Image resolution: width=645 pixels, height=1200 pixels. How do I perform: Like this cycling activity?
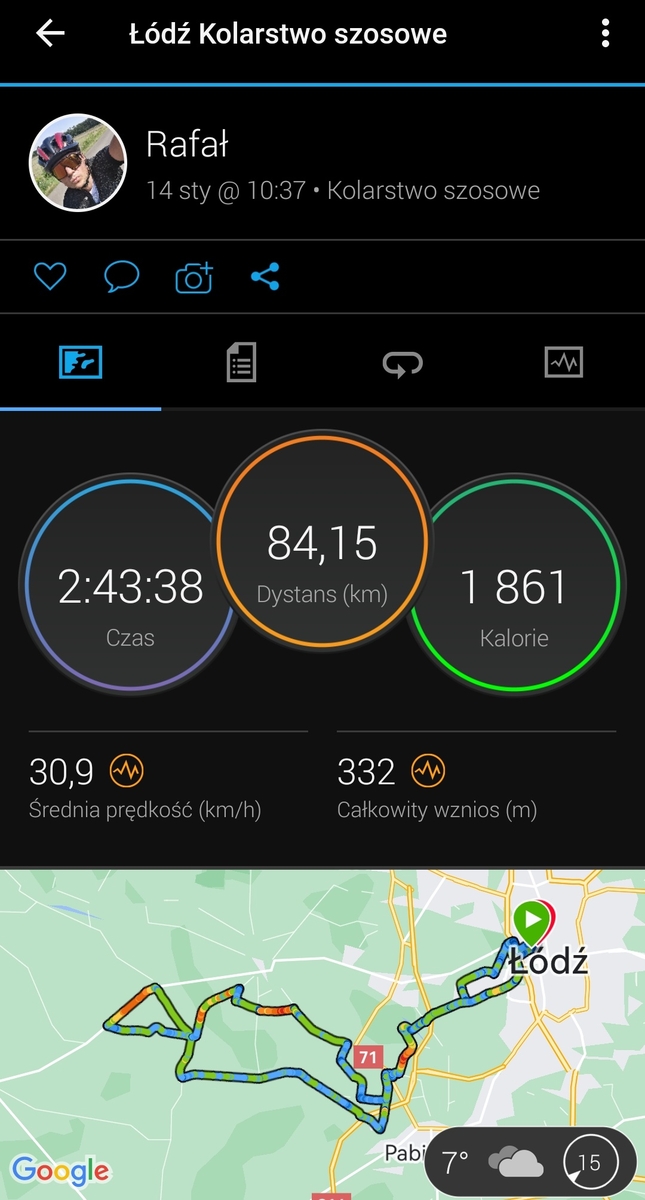50,277
